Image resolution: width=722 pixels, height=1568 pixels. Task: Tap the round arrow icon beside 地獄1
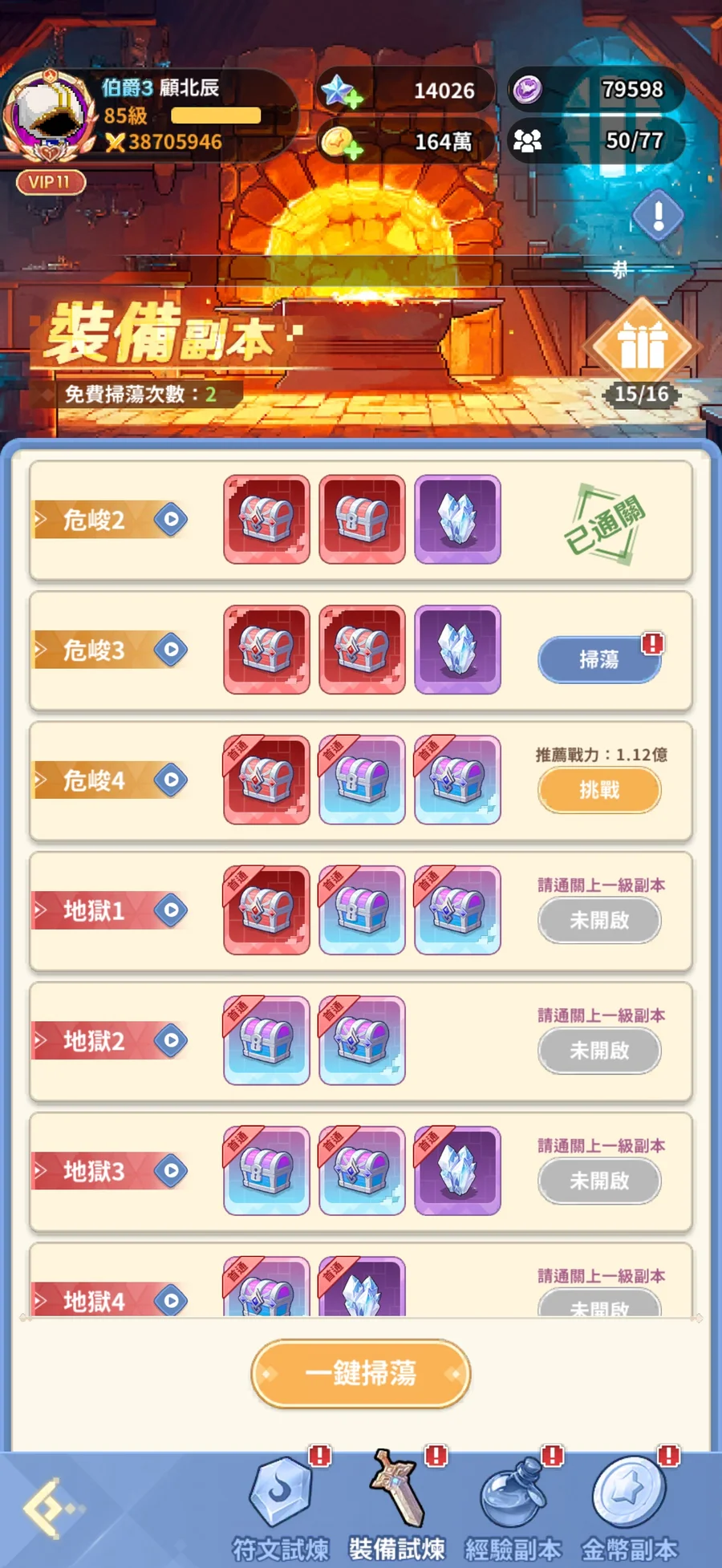tap(171, 910)
